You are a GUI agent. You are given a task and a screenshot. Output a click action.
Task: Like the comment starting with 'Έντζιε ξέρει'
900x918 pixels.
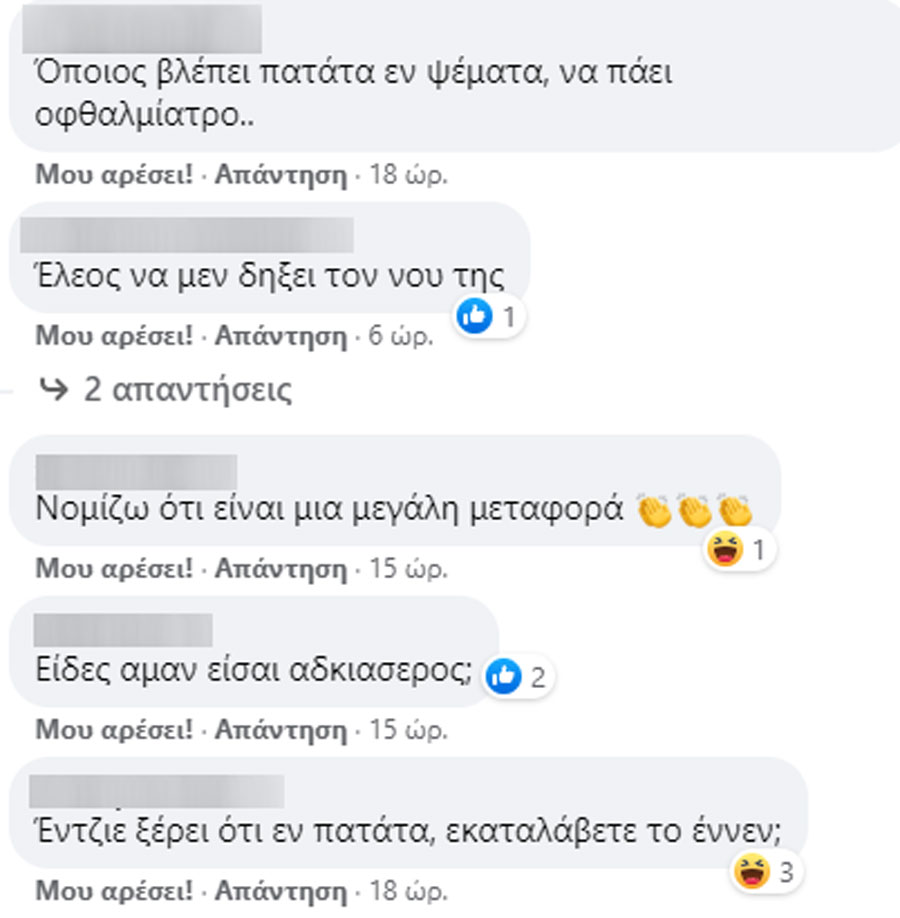pos(114,891)
